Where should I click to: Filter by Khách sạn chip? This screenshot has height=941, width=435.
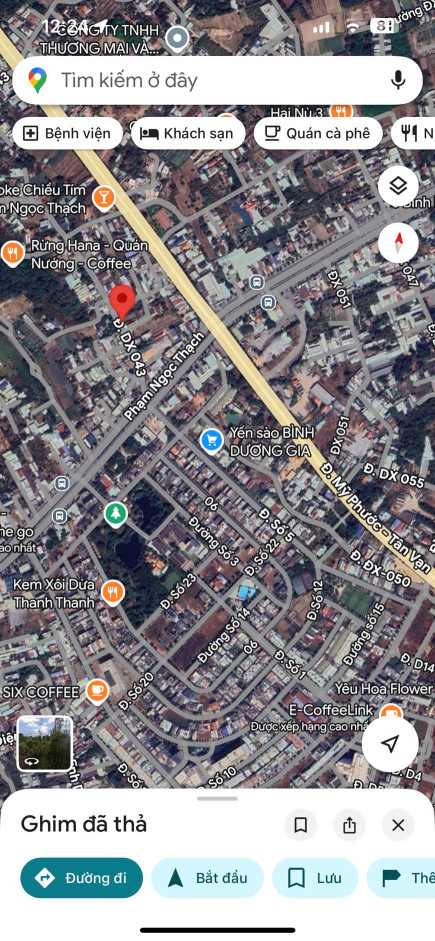pyautogui.click(x=188, y=133)
